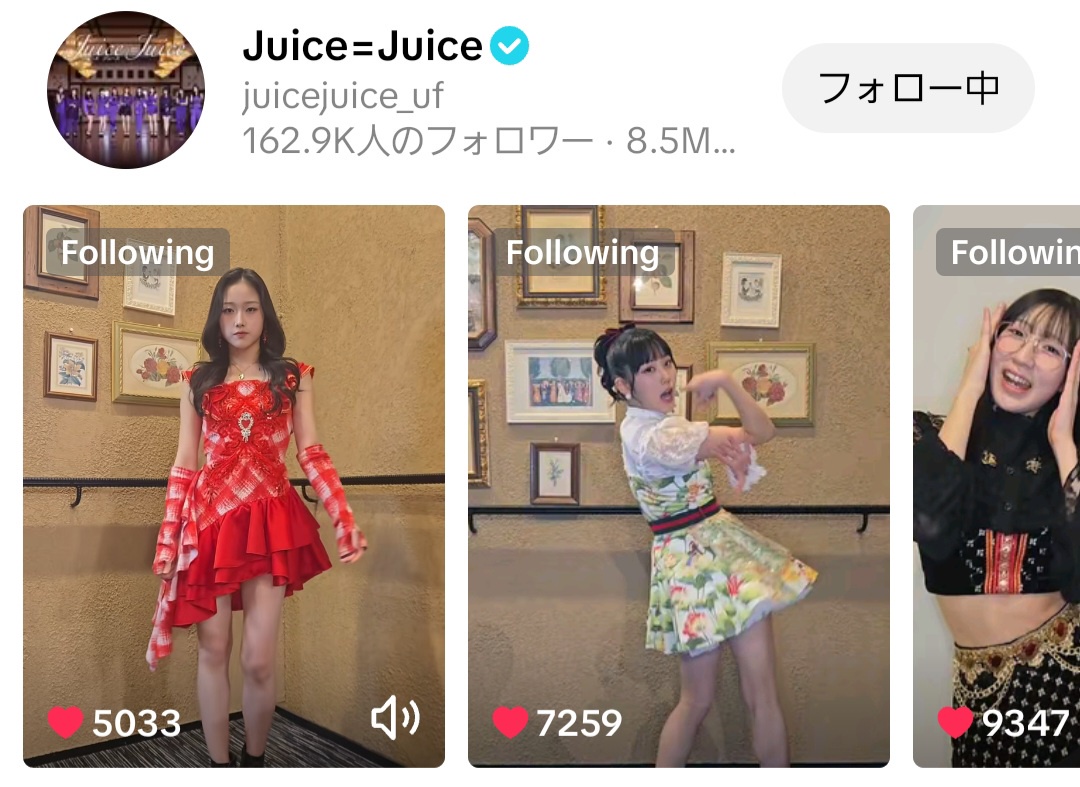Open the video with 5033 likes
This screenshot has height=787, width=1080.
233,485
